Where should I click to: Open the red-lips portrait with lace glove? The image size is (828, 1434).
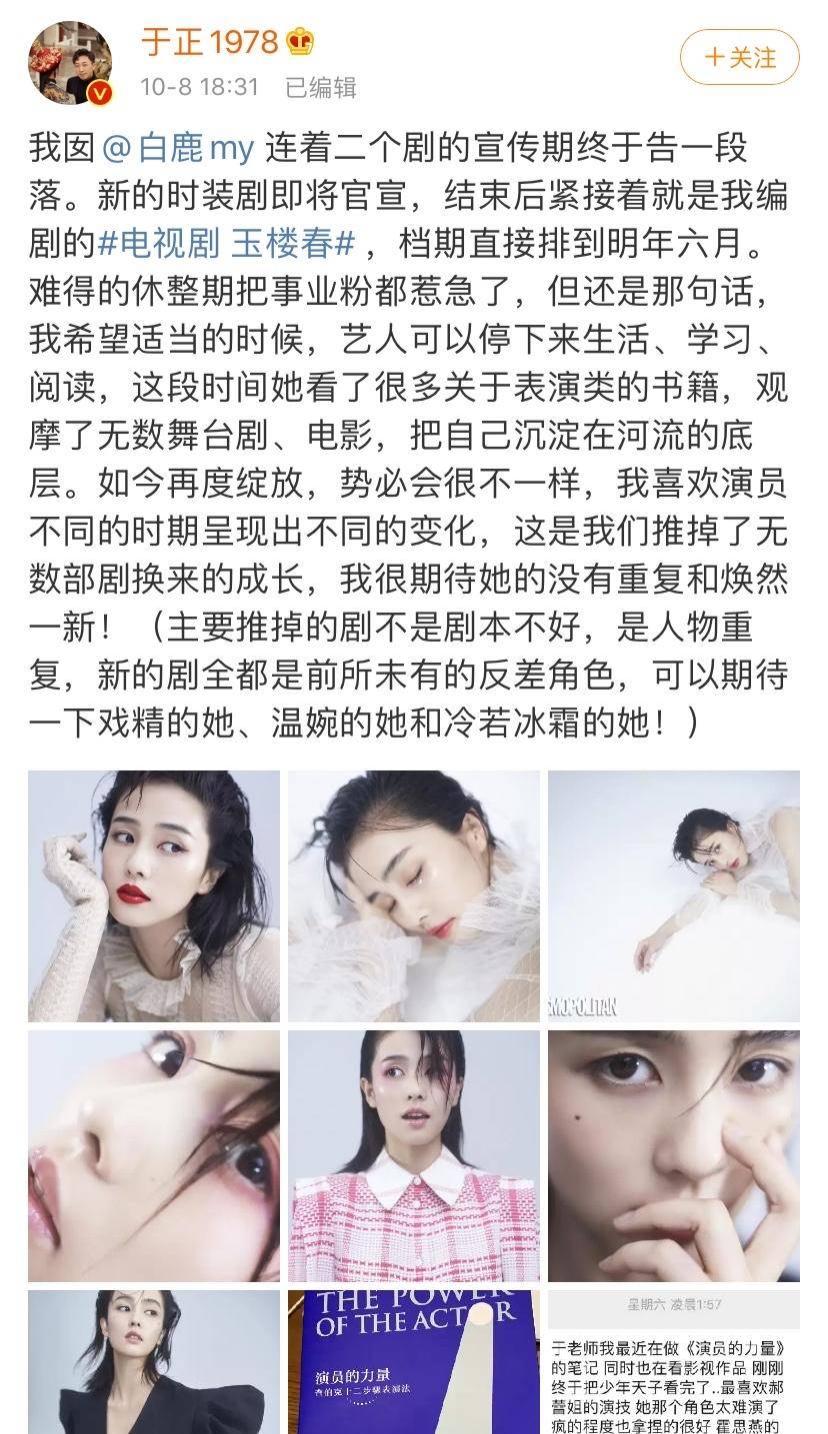pos(154,896)
